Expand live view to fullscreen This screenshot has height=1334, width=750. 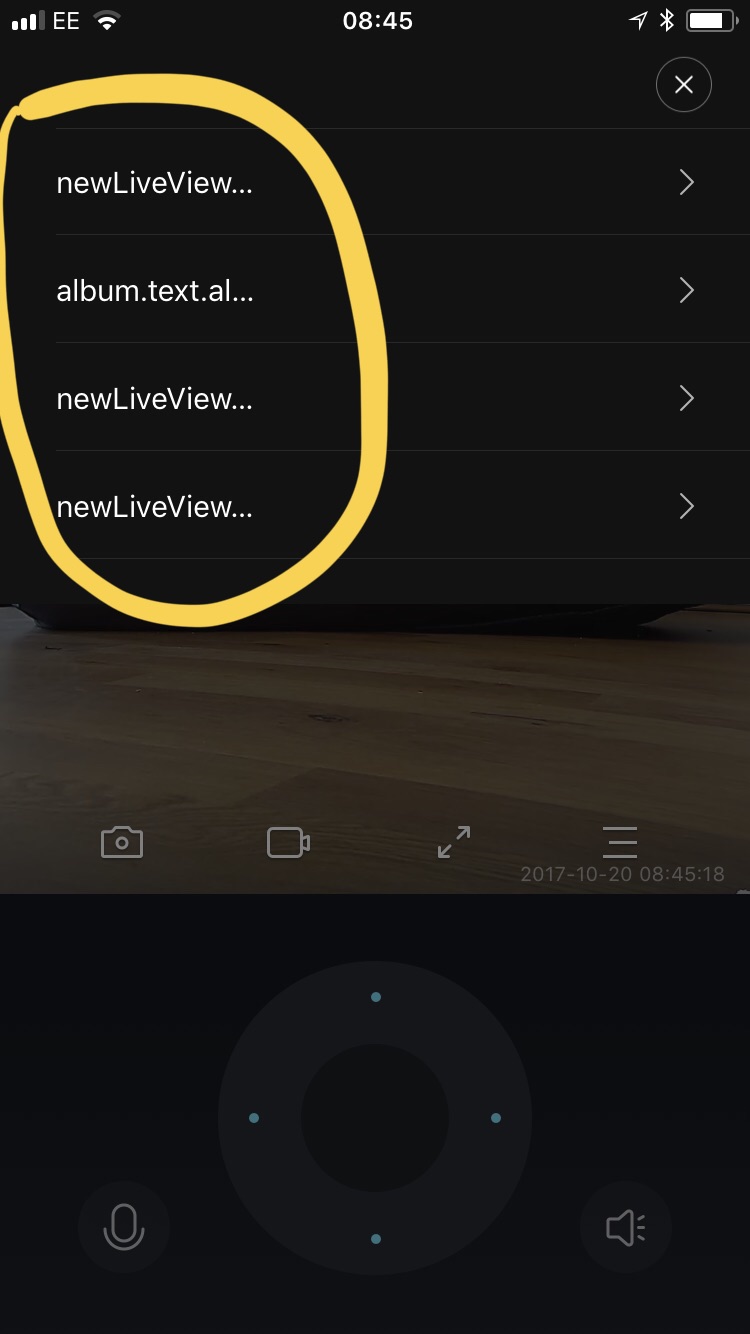tap(454, 842)
